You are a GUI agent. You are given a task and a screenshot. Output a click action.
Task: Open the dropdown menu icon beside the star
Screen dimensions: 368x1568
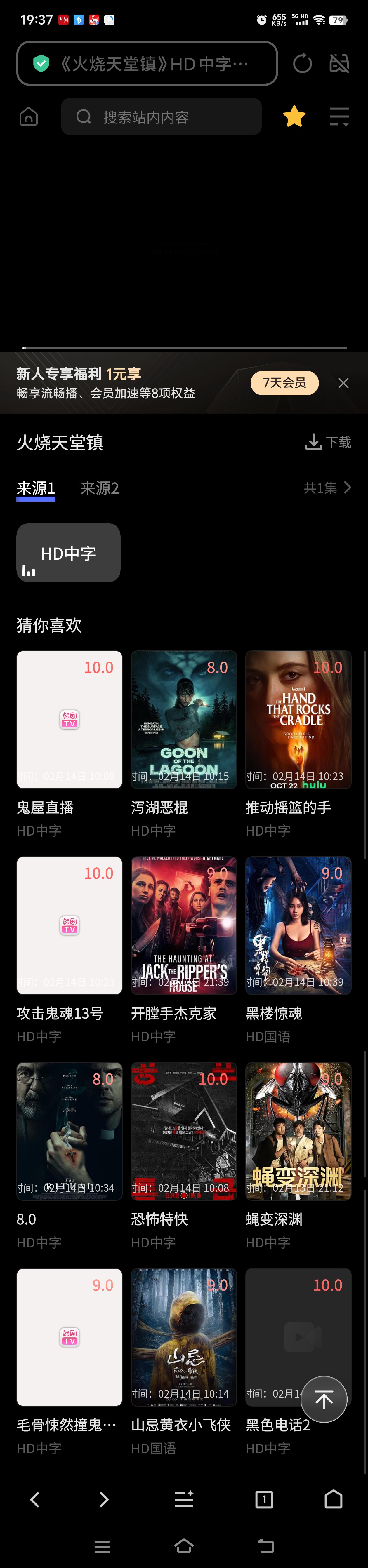(x=339, y=116)
